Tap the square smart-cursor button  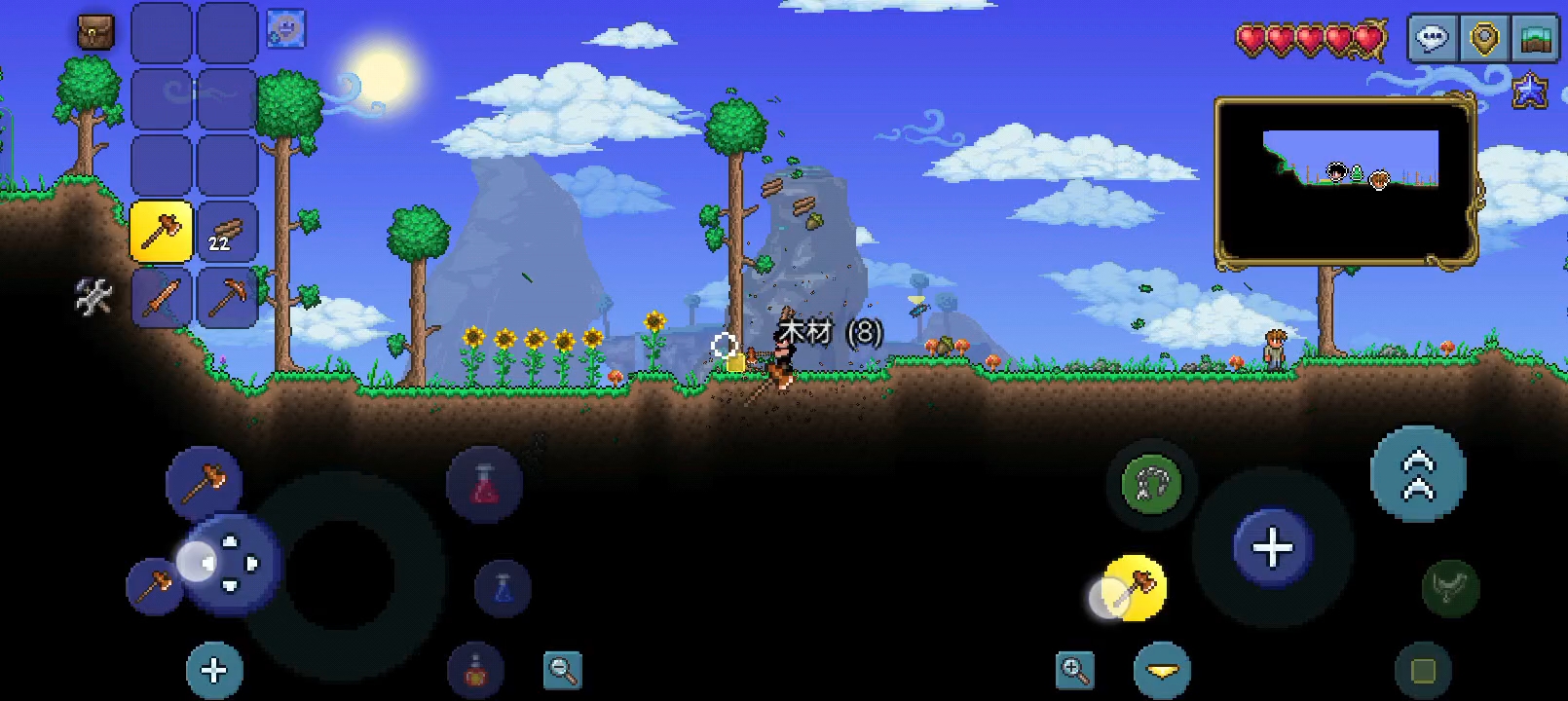point(1423,670)
